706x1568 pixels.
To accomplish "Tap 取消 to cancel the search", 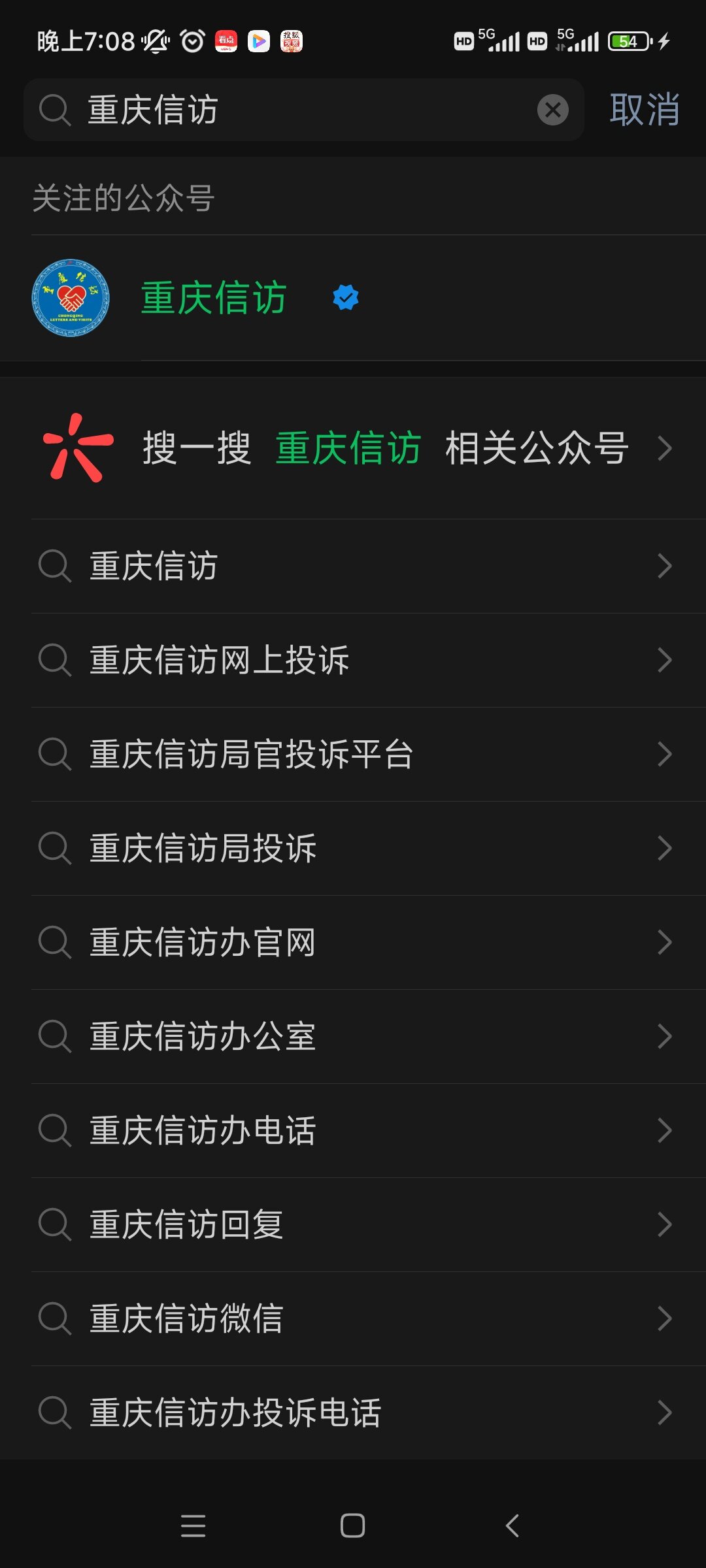I will pos(644,110).
